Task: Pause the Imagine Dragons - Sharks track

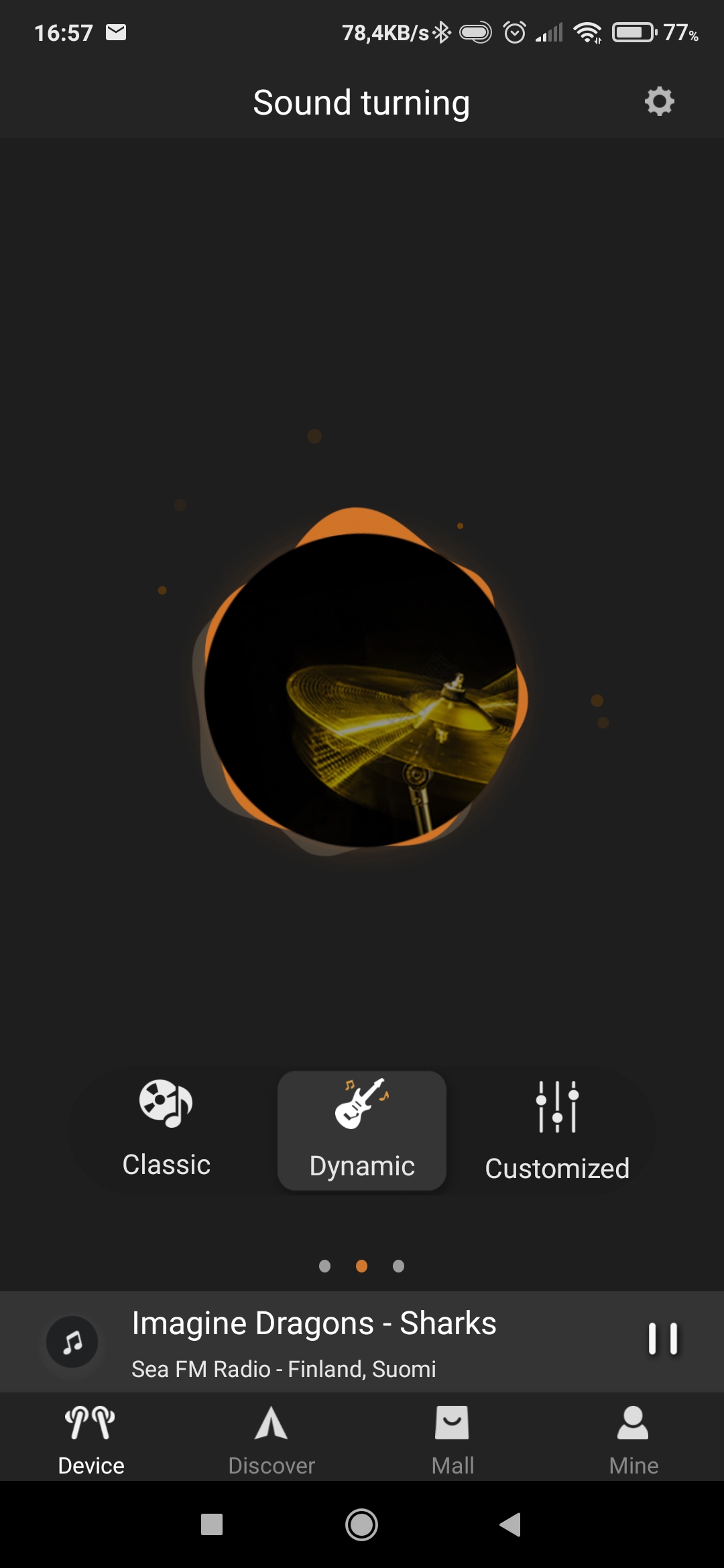Action: coord(663,1339)
